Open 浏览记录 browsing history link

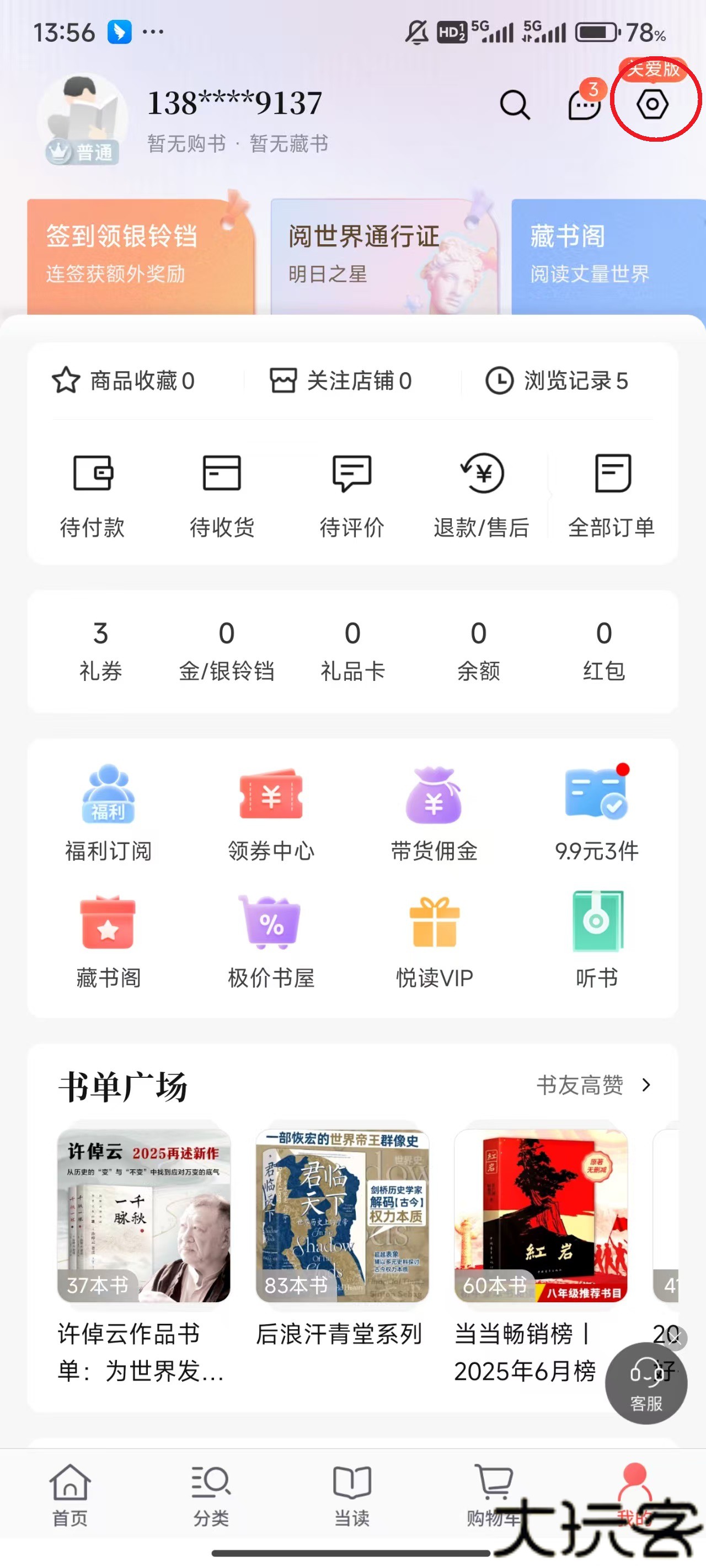point(558,381)
